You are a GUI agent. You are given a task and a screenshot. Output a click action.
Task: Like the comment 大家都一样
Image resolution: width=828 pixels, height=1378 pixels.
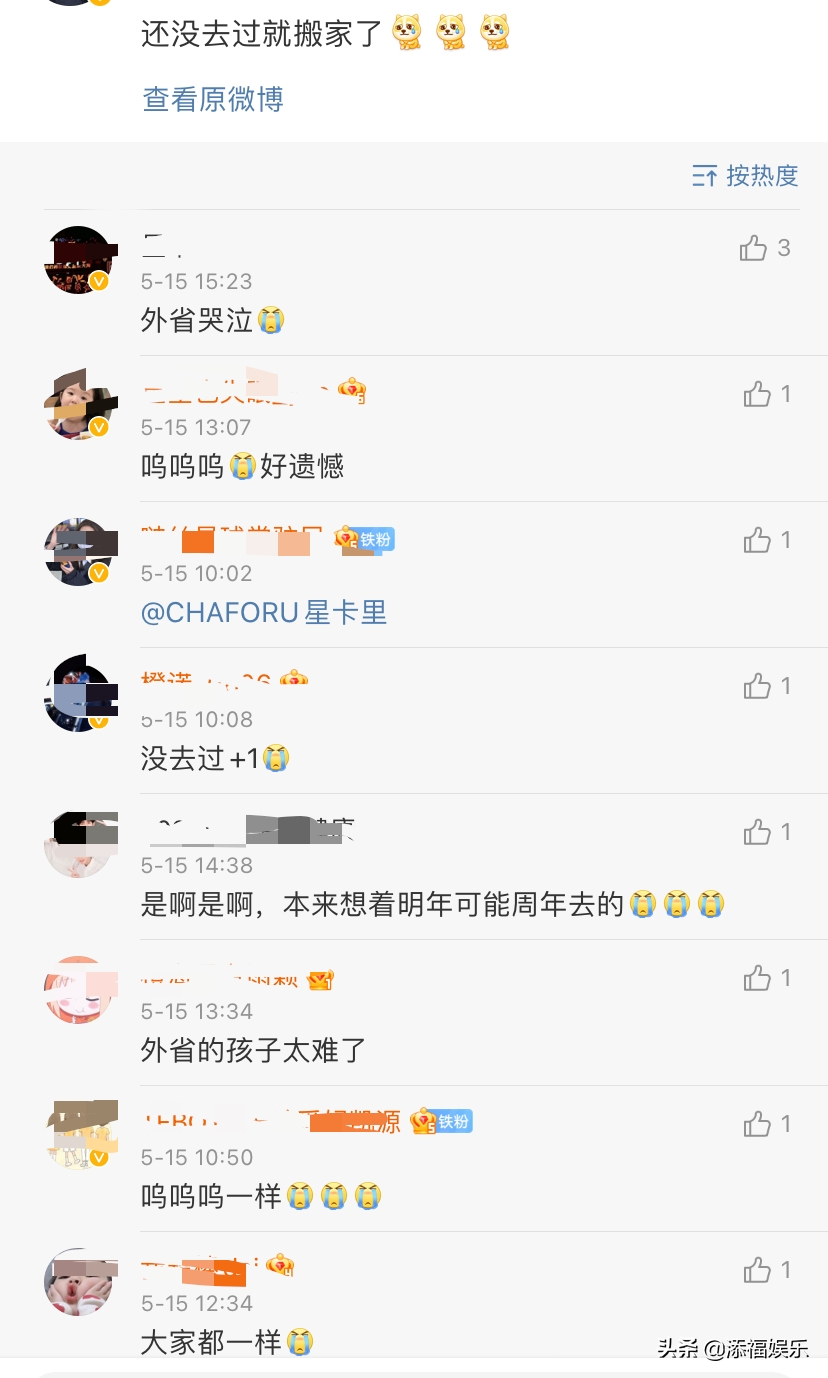[x=757, y=1270]
